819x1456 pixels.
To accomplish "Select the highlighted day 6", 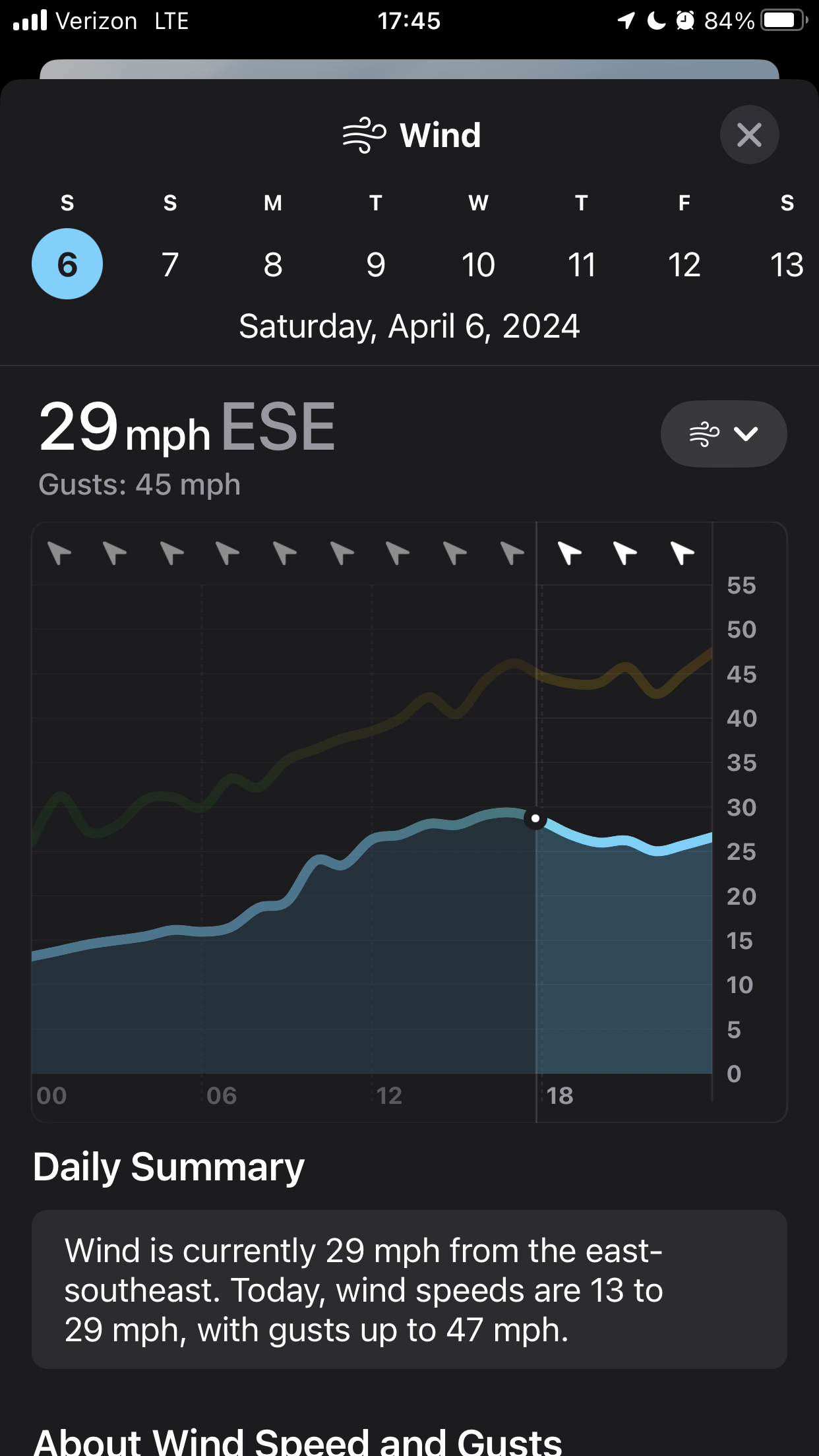I will coord(67,264).
